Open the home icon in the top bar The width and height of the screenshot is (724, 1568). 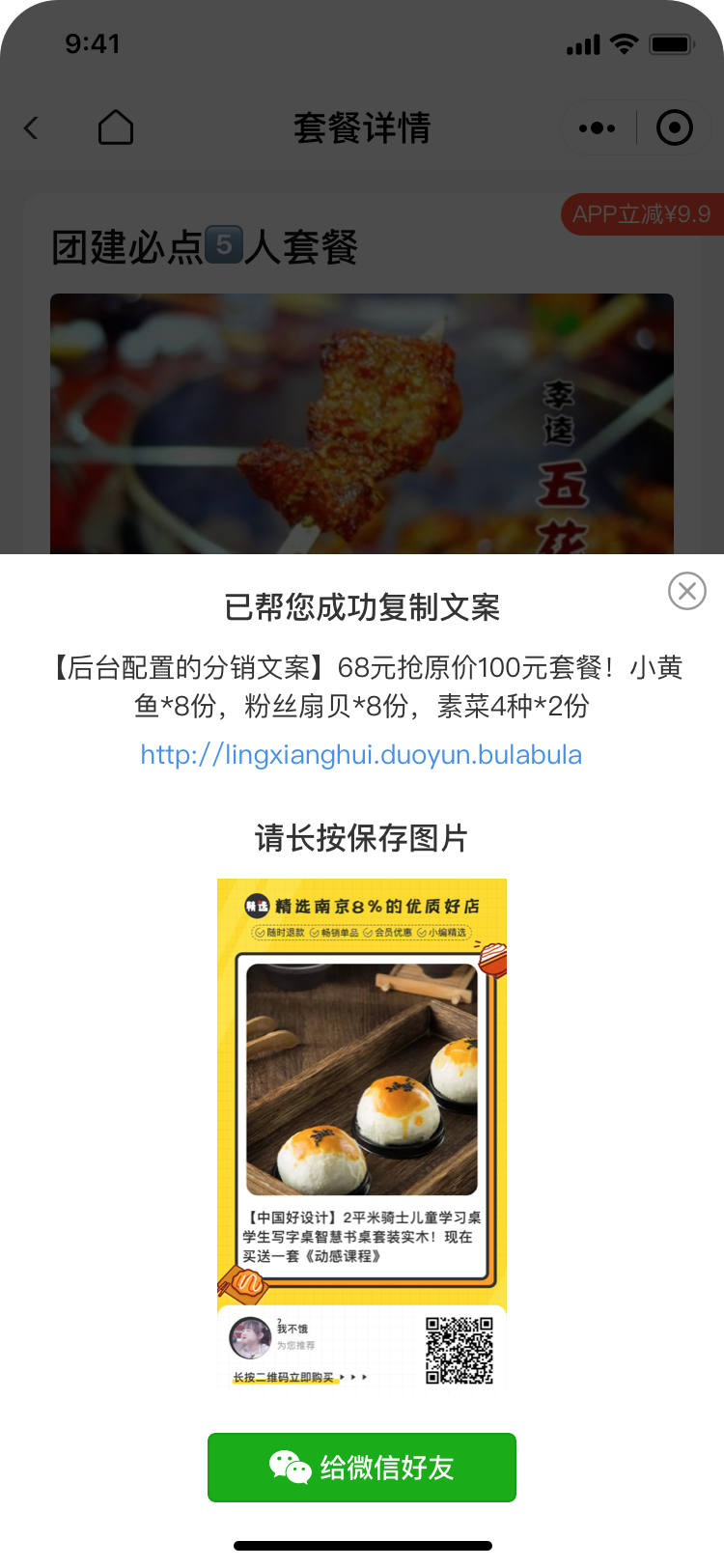pyautogui.click(x=116, y=127)
